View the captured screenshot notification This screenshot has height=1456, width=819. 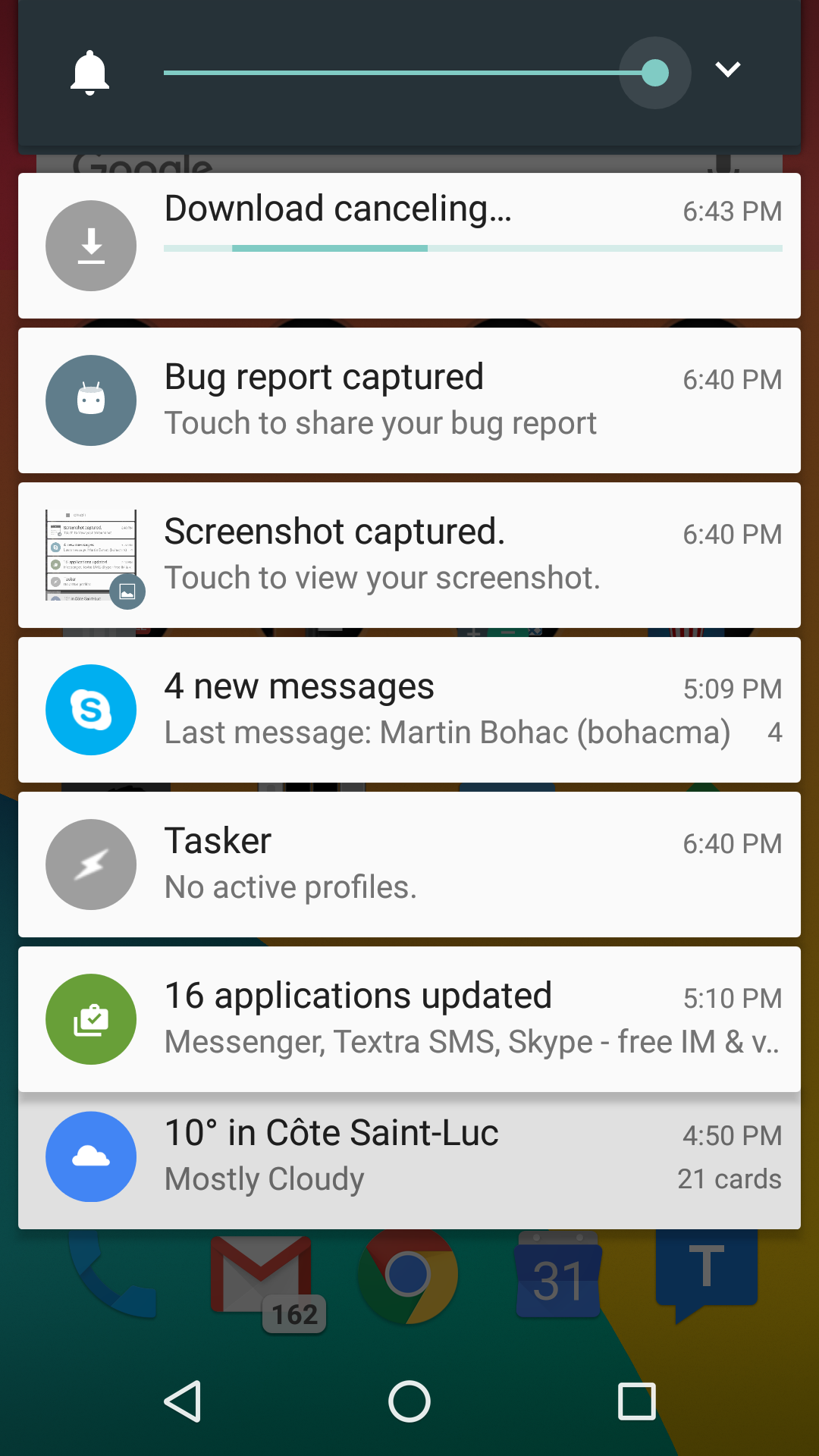pos(409,555)
